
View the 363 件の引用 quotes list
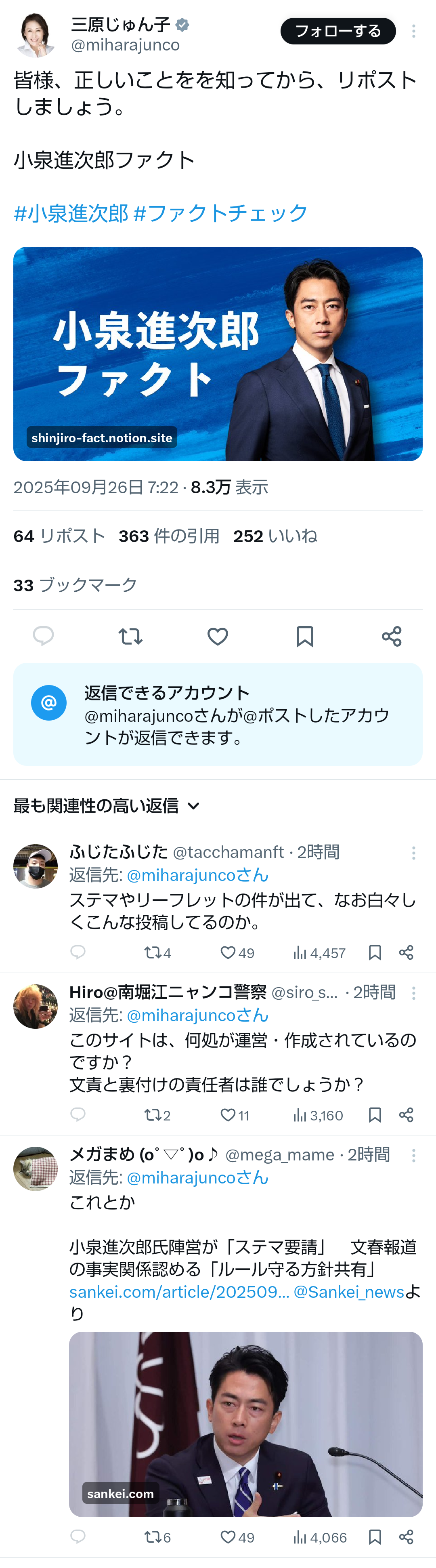(169, 536)
